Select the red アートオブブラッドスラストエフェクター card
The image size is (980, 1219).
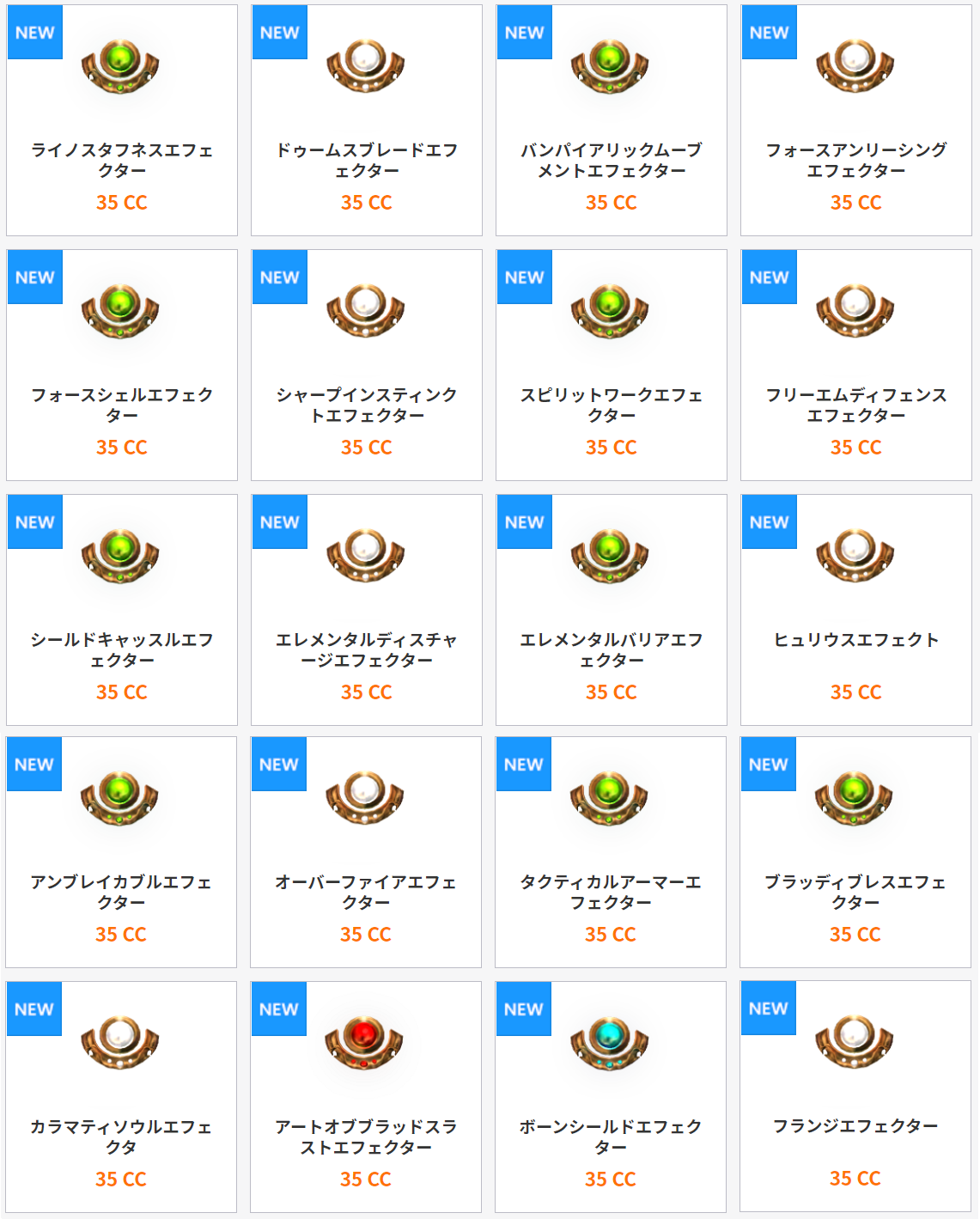pos(365,1097)
